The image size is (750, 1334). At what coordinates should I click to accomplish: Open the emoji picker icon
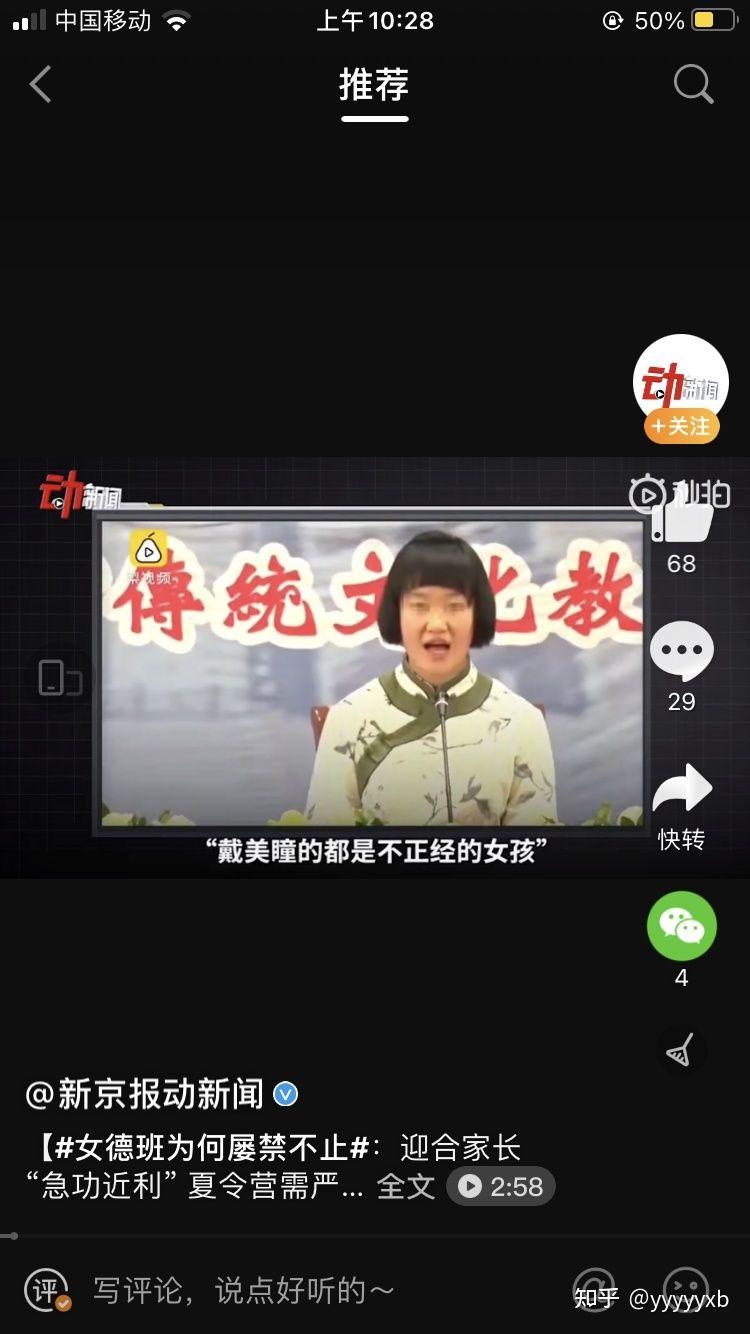coord(686,1288)
